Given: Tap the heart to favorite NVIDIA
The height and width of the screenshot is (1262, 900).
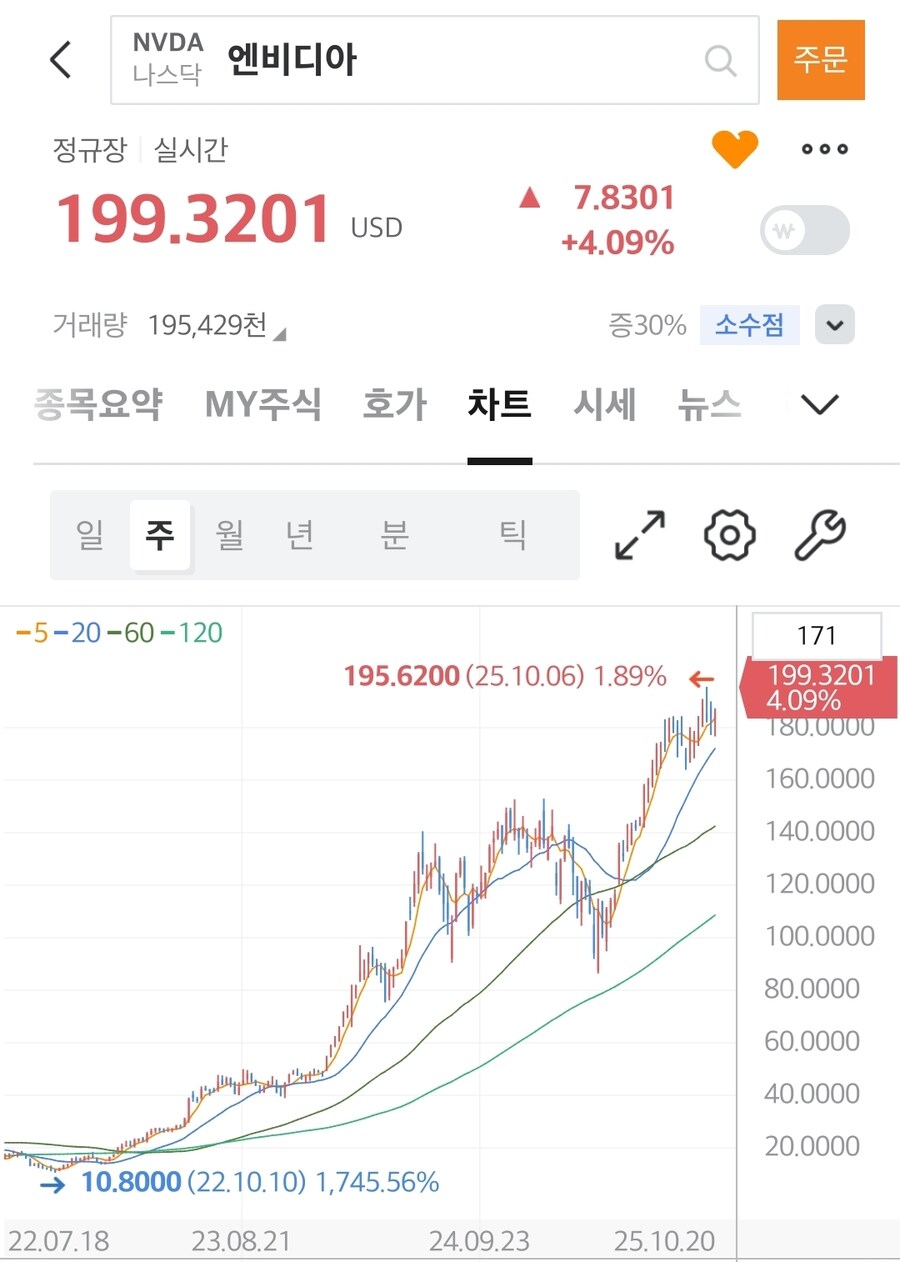Looking at the screenshot, I should point(736,148).
